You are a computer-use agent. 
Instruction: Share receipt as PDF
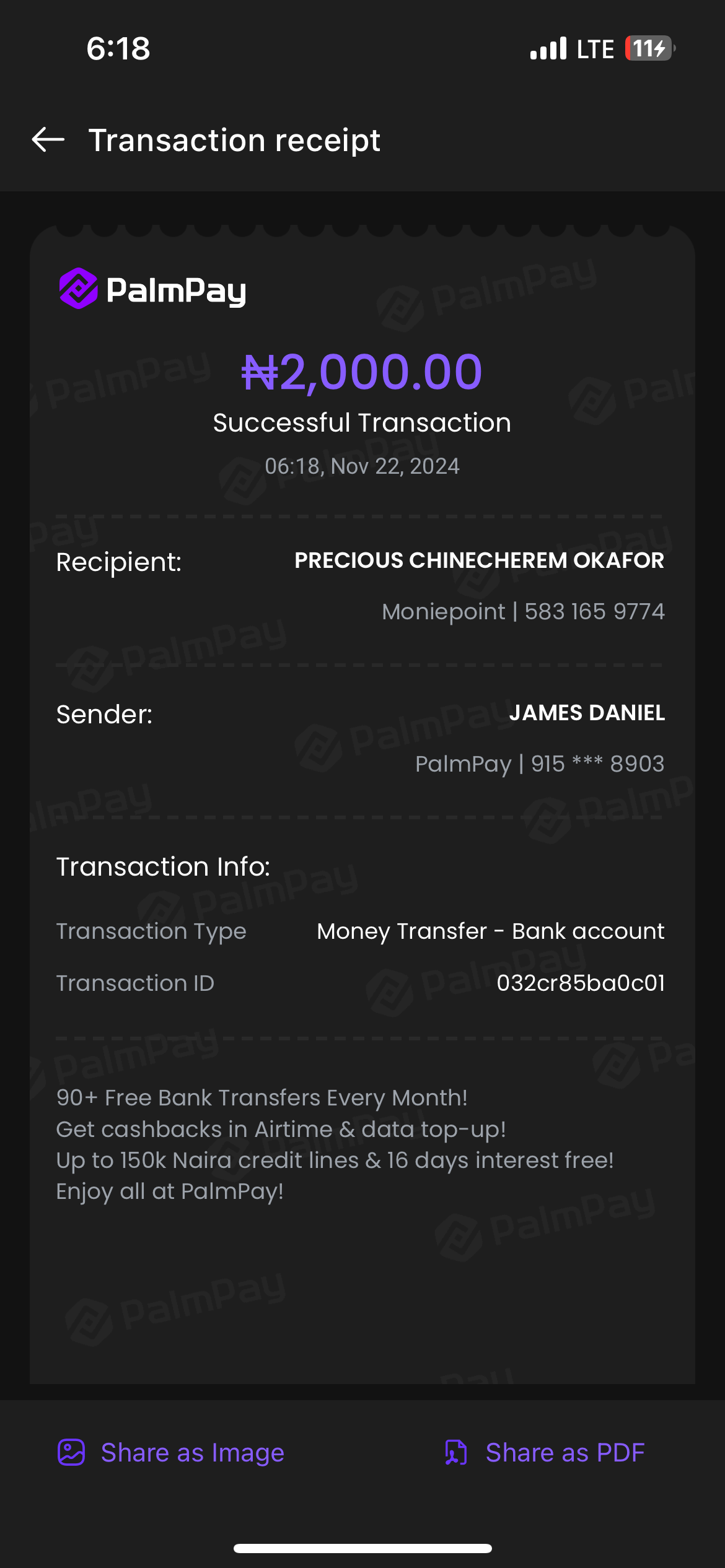tap(545, 1453)
